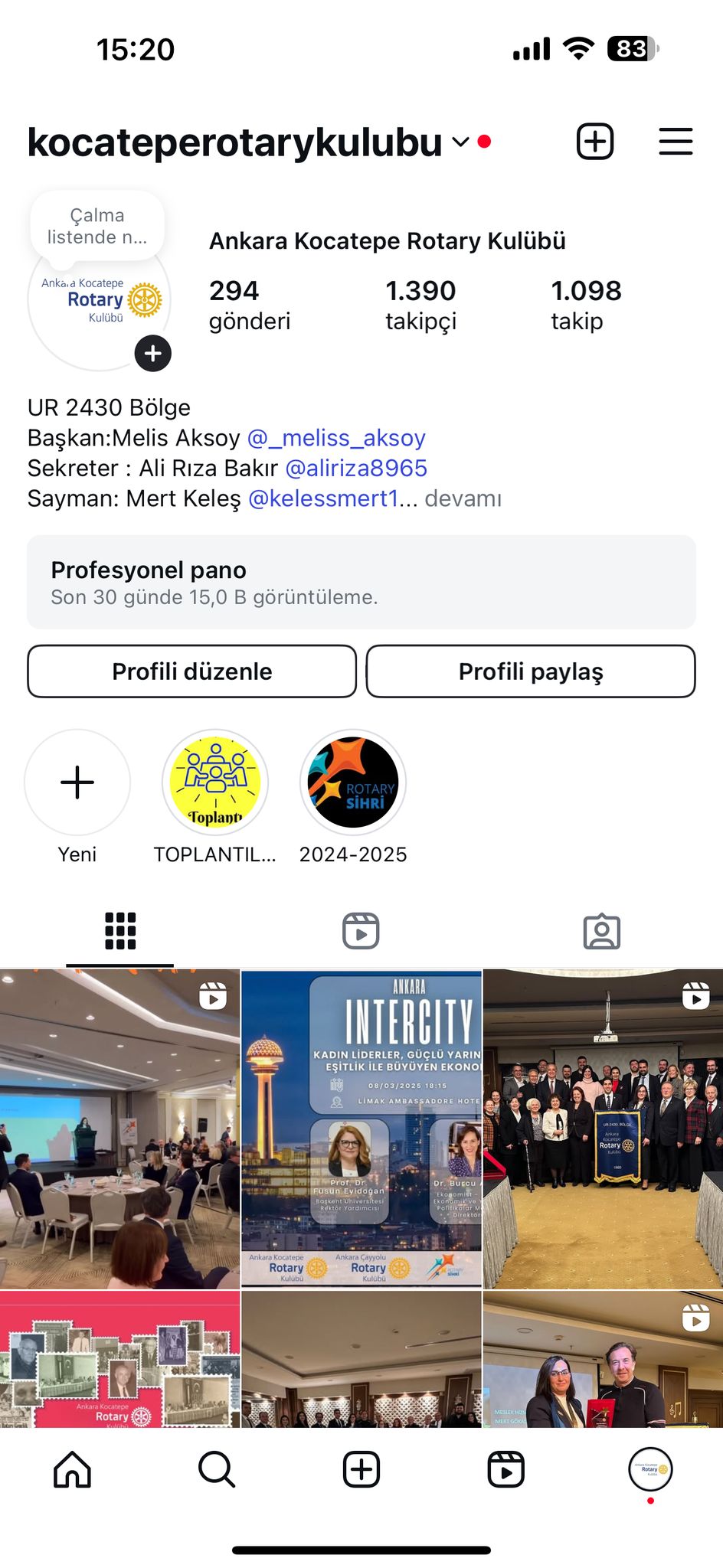Tap Profili paylaş button
This screenshot has height=1568, width=723.
(x=531, y=671)
